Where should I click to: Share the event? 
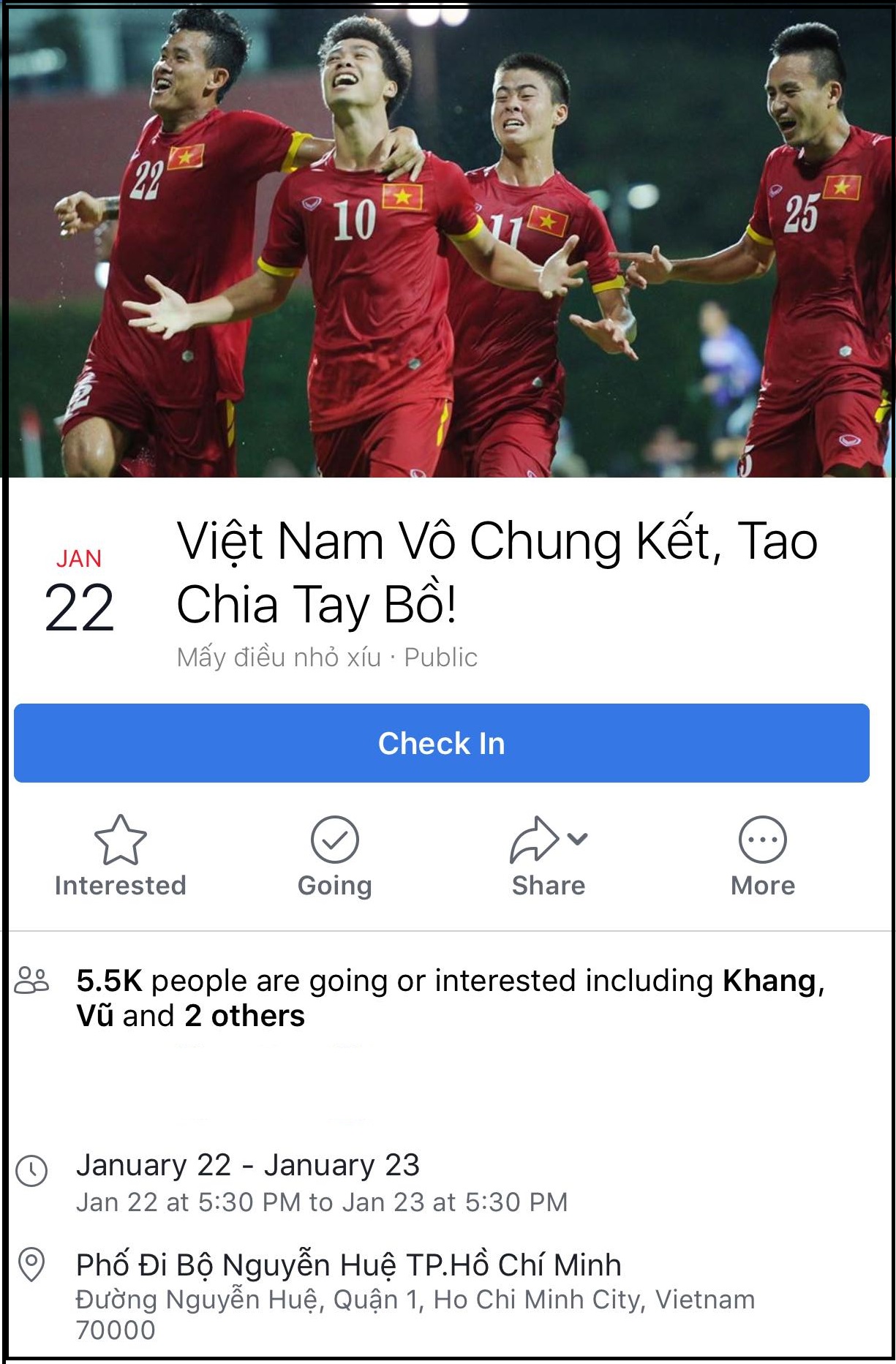click(x=549, y=856)
